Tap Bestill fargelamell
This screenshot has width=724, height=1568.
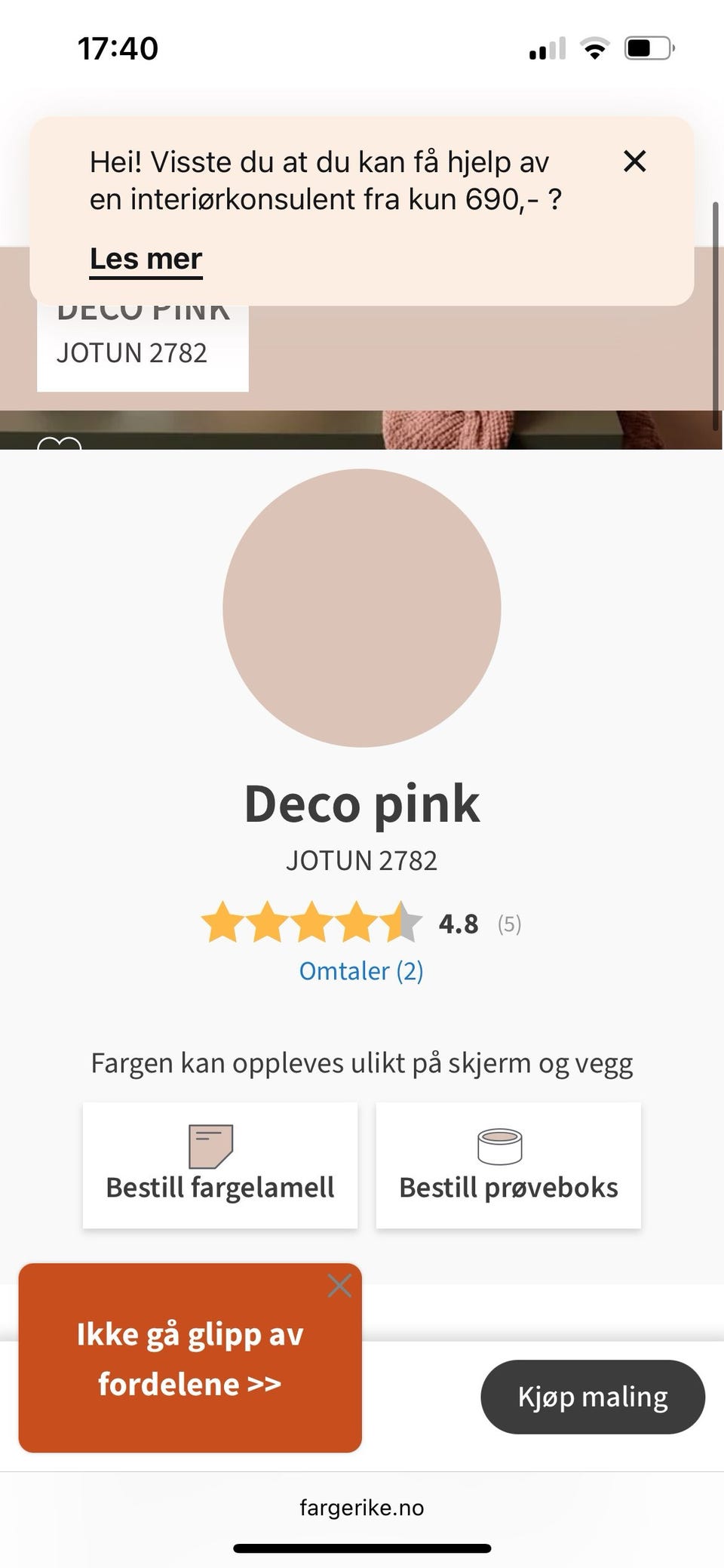pyautogui.click(x=220, y=1165)
